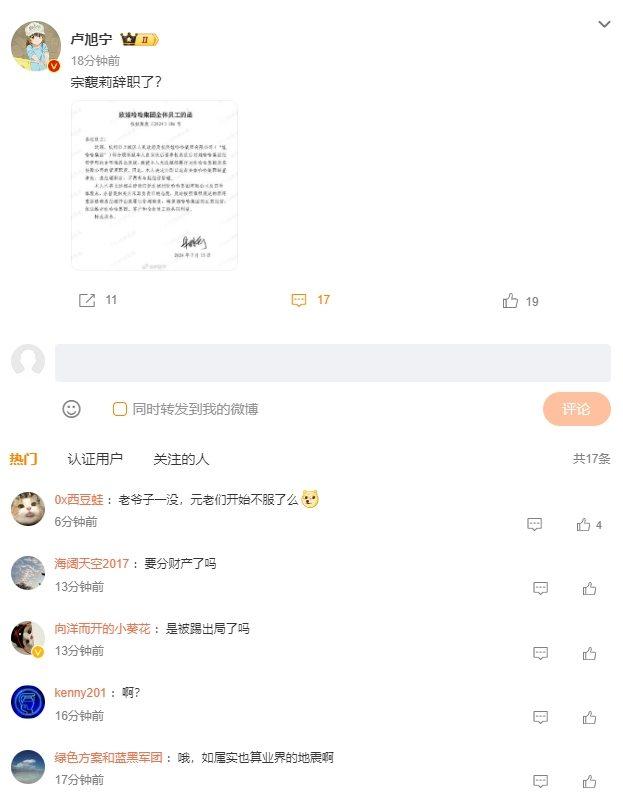The image size is (623, 805).
Task: Switch to the 认证用户 tab
Action: 95,459
